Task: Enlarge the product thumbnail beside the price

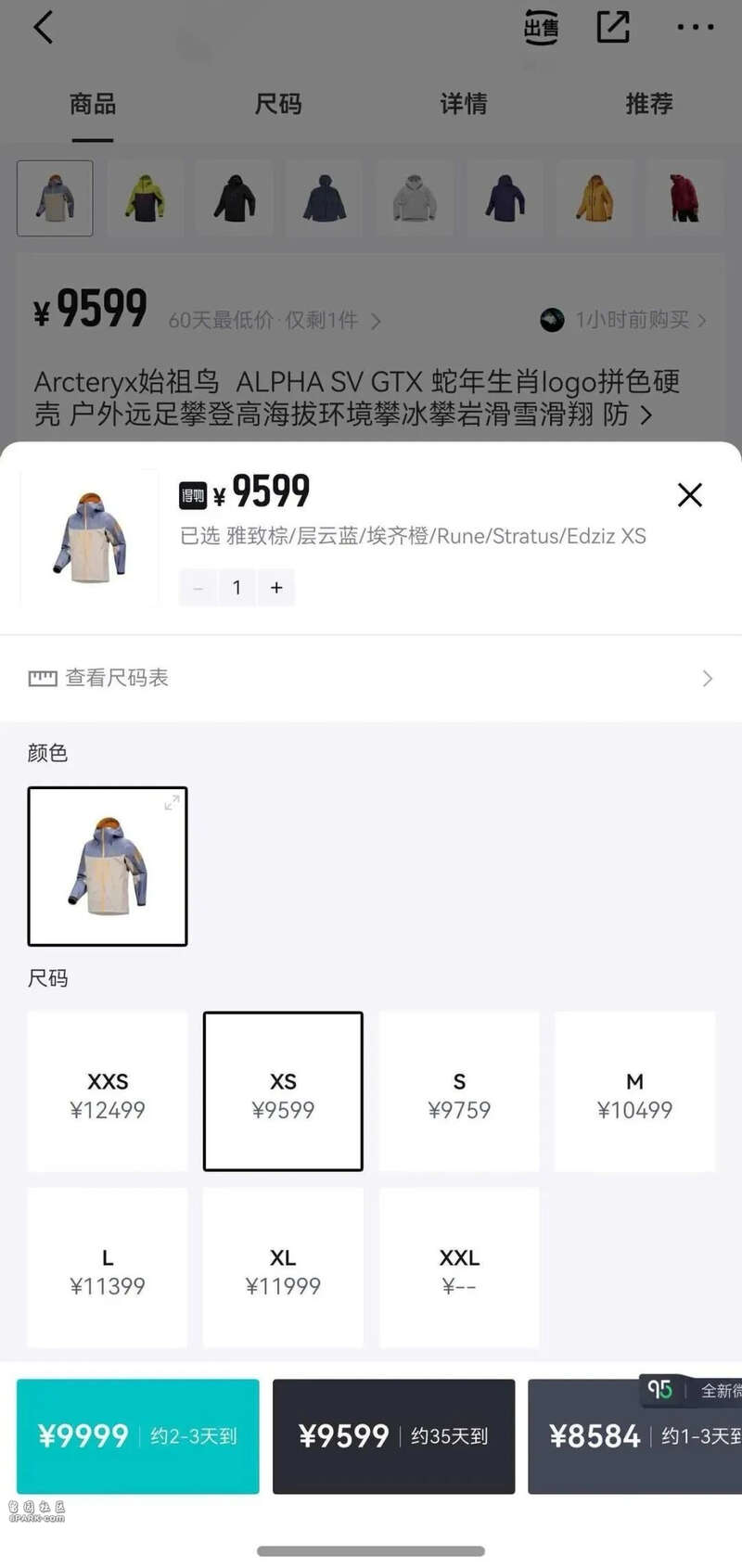Action: click(x=90, y=538)
